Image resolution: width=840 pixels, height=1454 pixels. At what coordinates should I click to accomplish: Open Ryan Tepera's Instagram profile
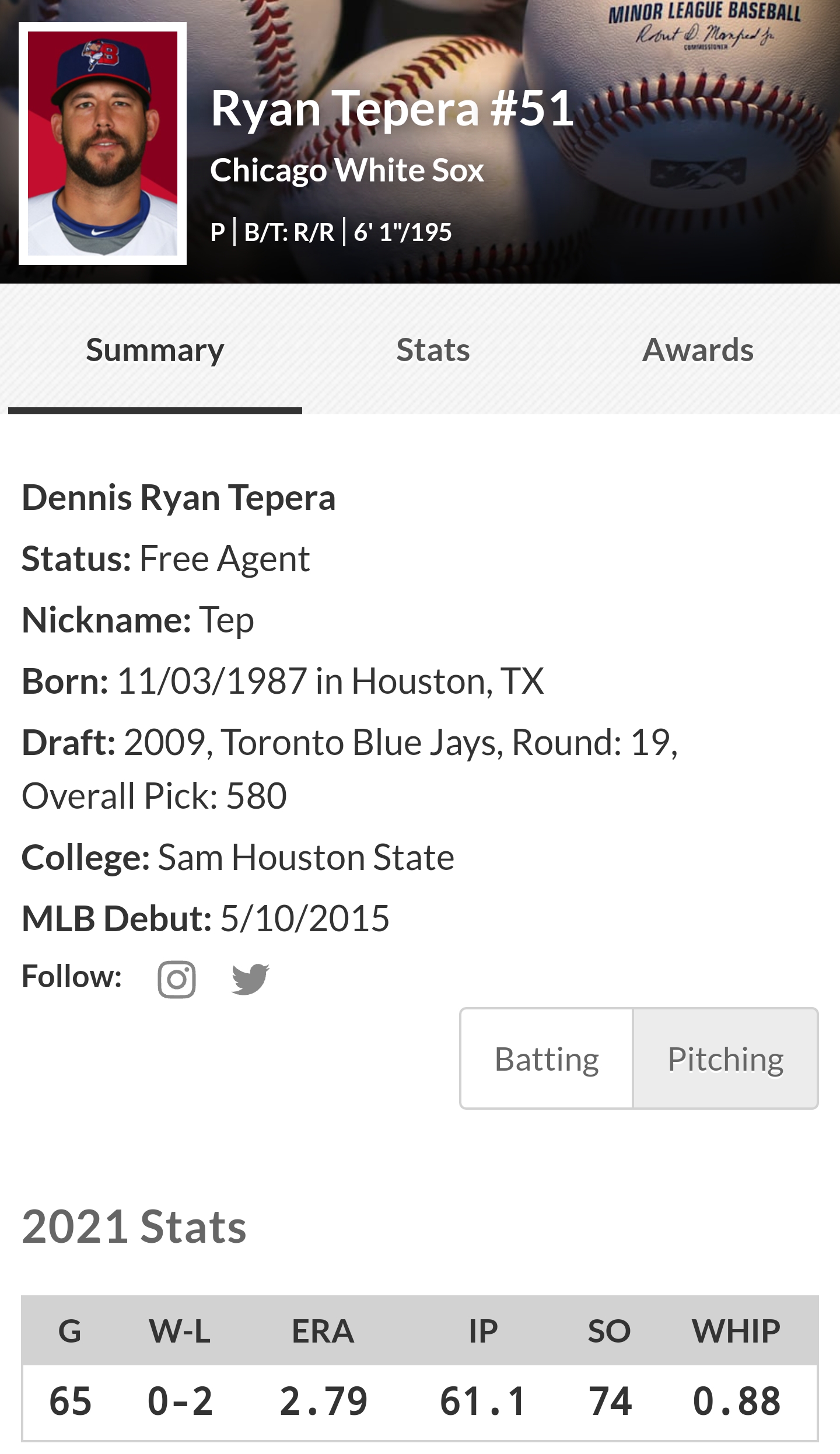pyautogui.click(x=177, y=980)
